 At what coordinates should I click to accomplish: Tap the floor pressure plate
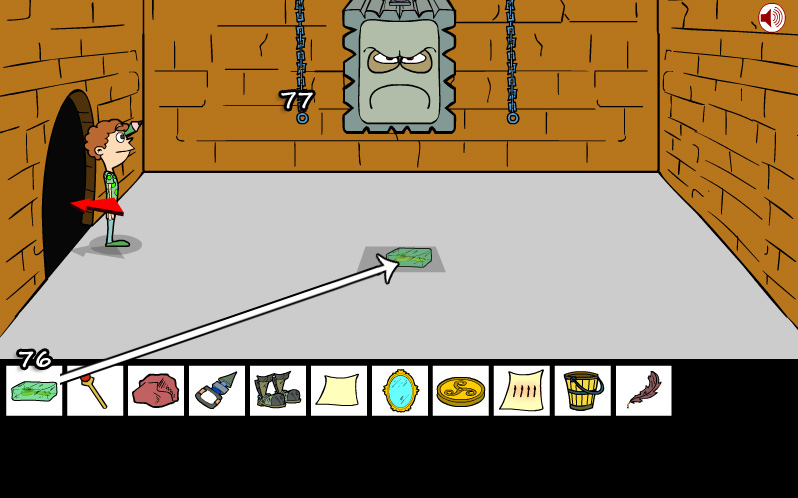click(x=404, y=259)
